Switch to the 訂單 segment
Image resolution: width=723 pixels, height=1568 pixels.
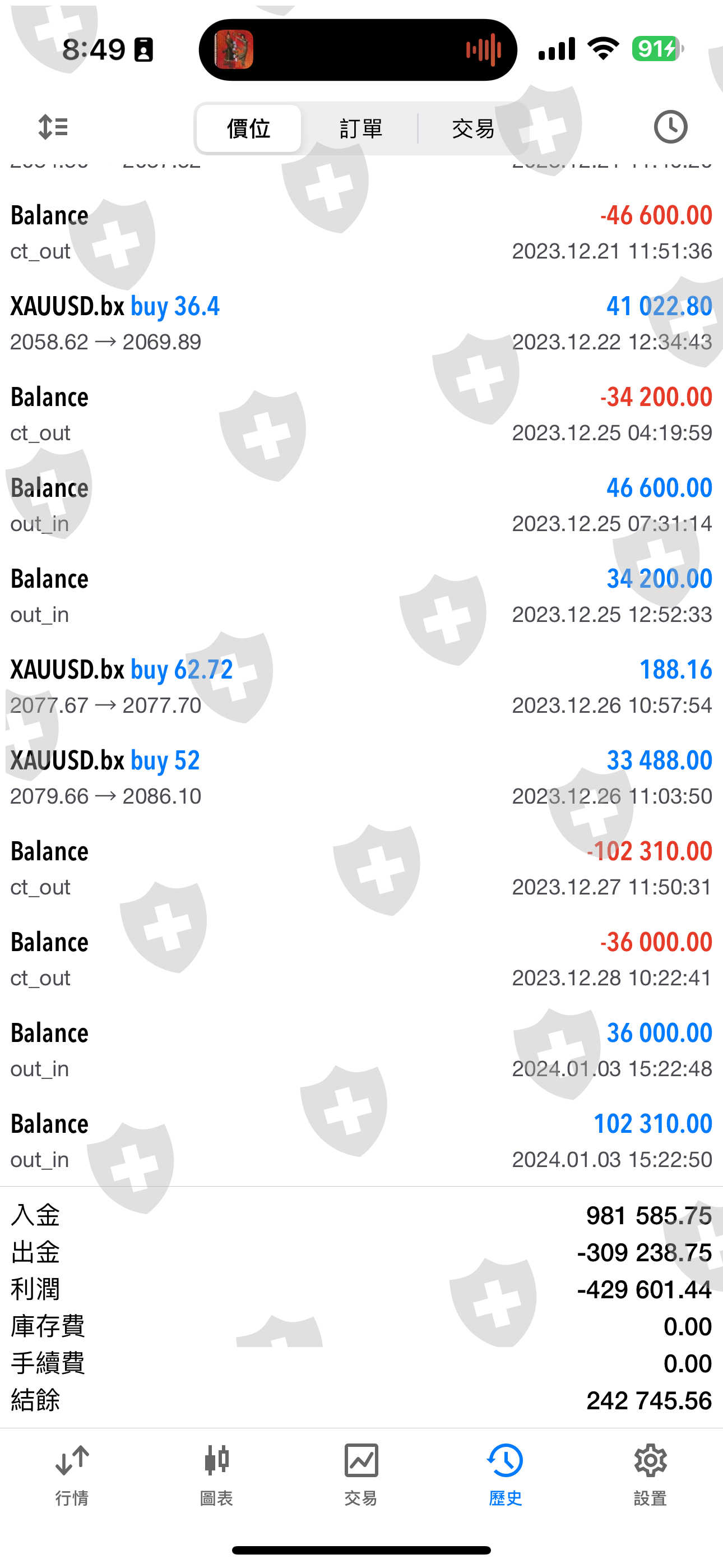[361, 128]
